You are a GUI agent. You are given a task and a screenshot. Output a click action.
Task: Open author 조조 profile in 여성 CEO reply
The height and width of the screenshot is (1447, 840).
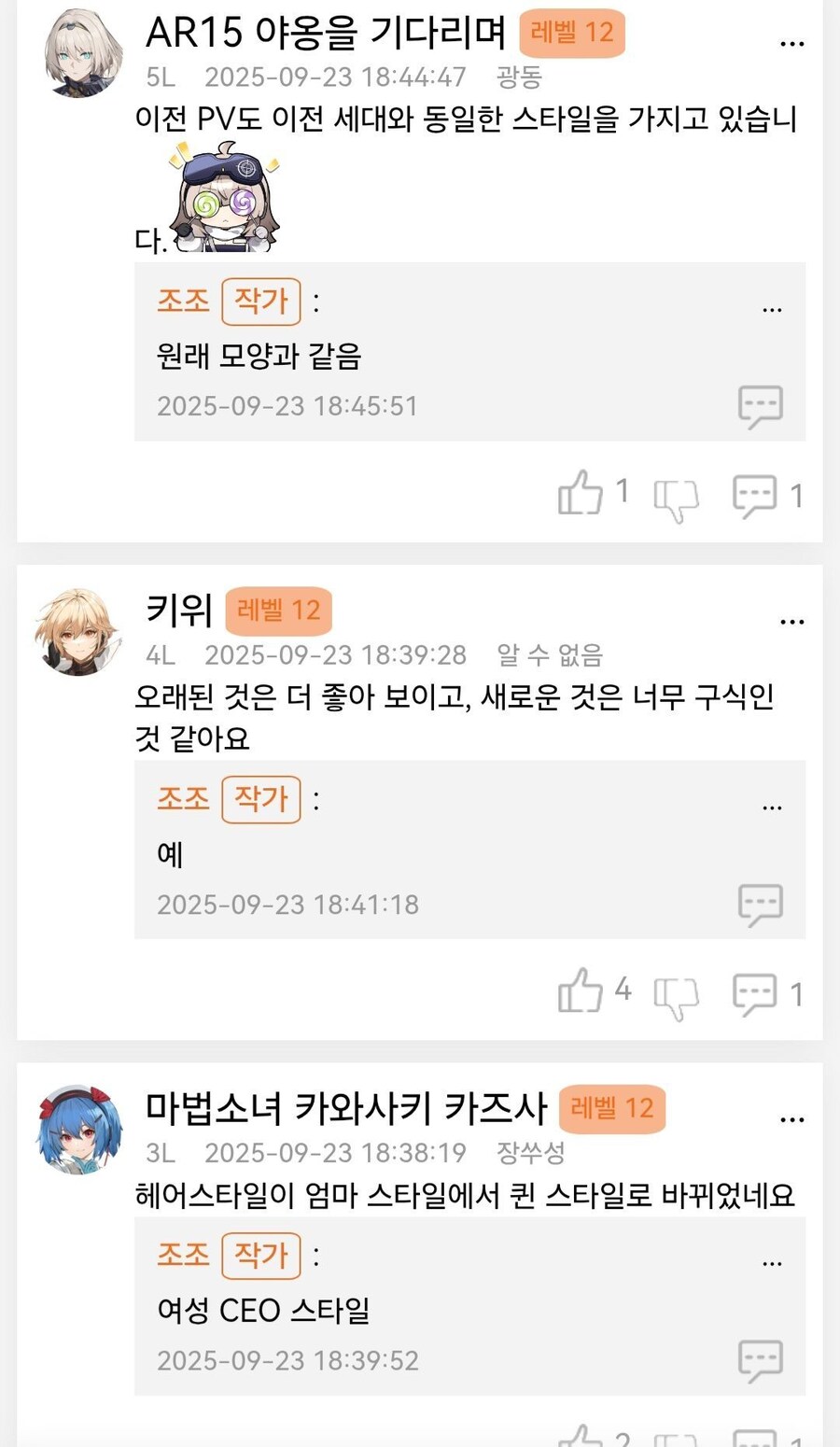(183, 1254)
